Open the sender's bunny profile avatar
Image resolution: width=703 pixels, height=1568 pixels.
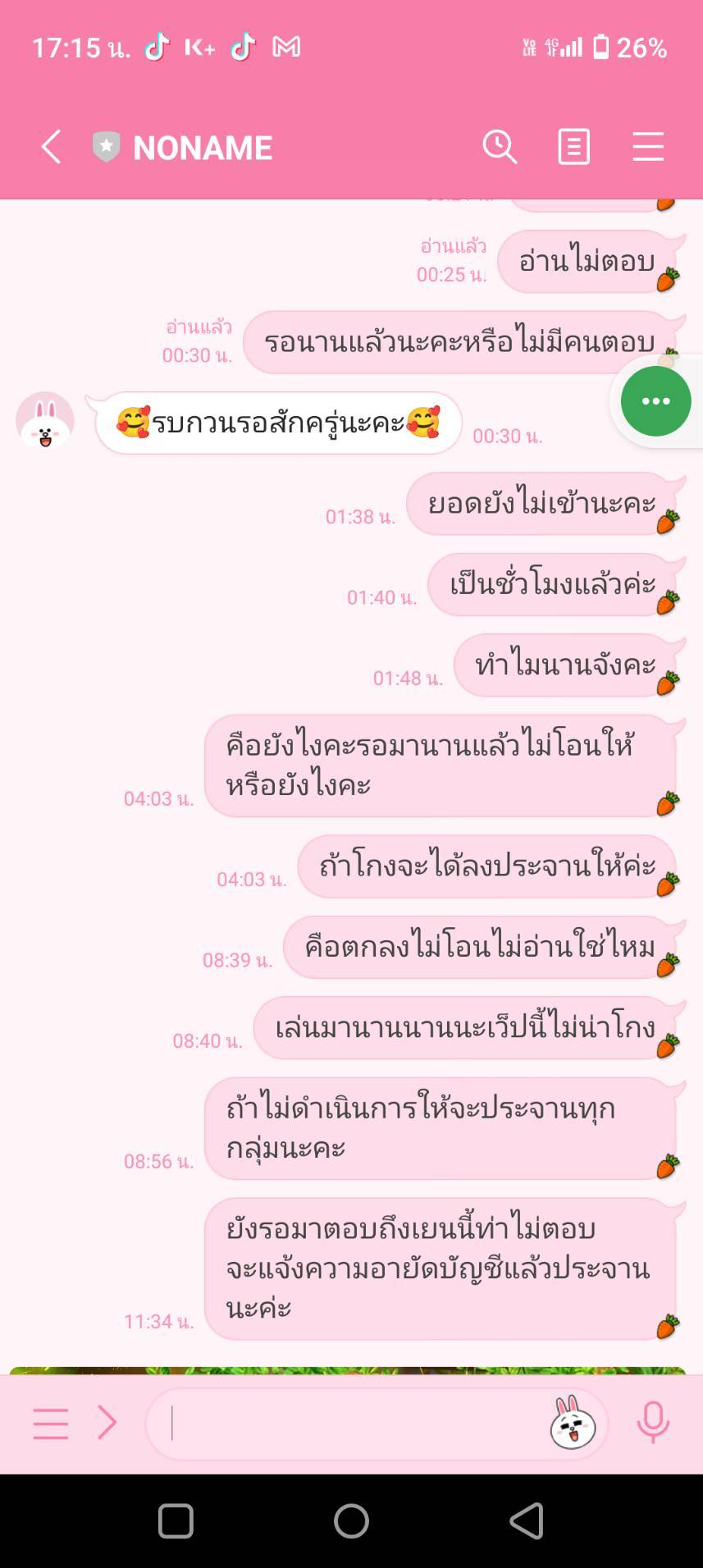45,421
